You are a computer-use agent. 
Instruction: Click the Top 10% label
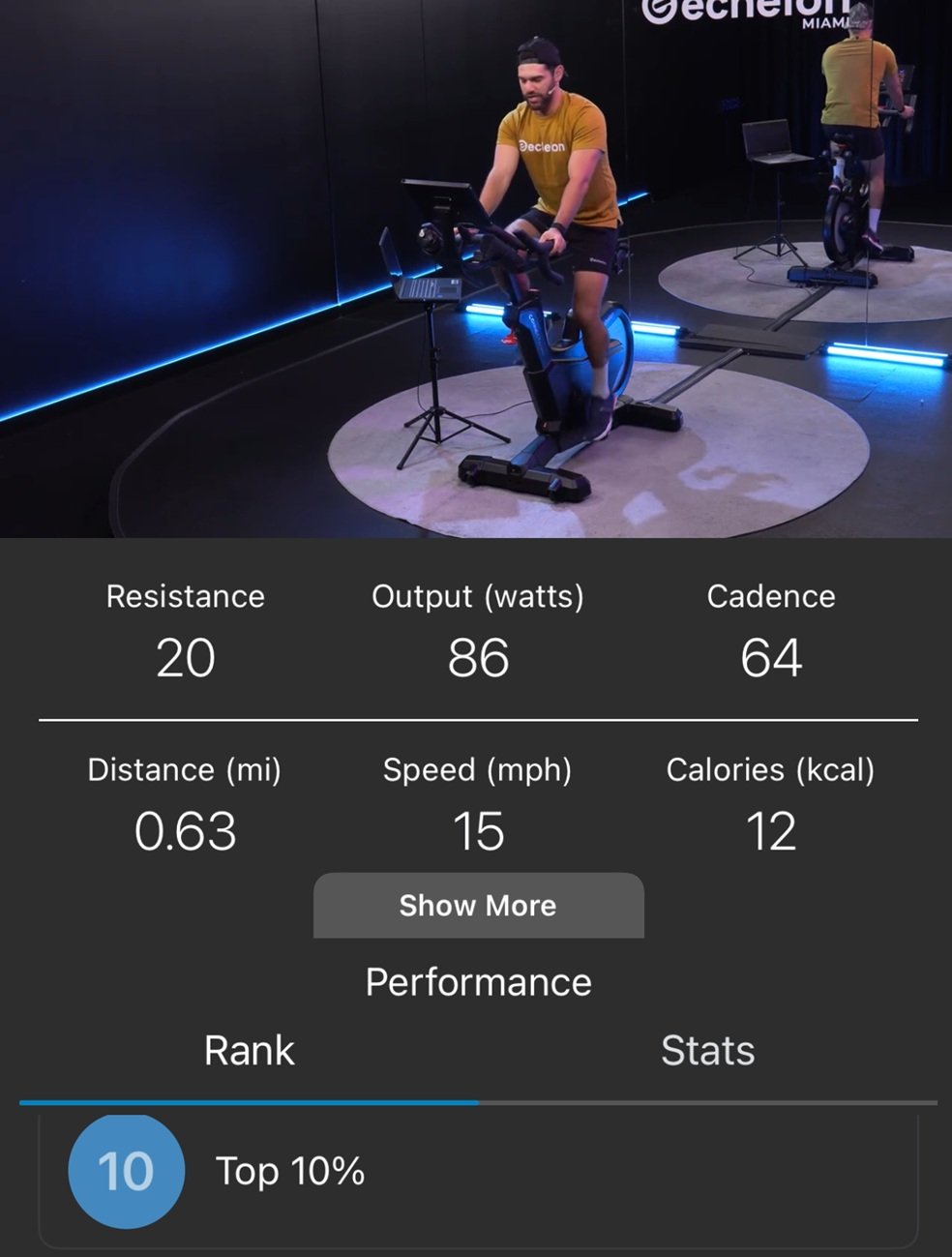coord(291,1170)
